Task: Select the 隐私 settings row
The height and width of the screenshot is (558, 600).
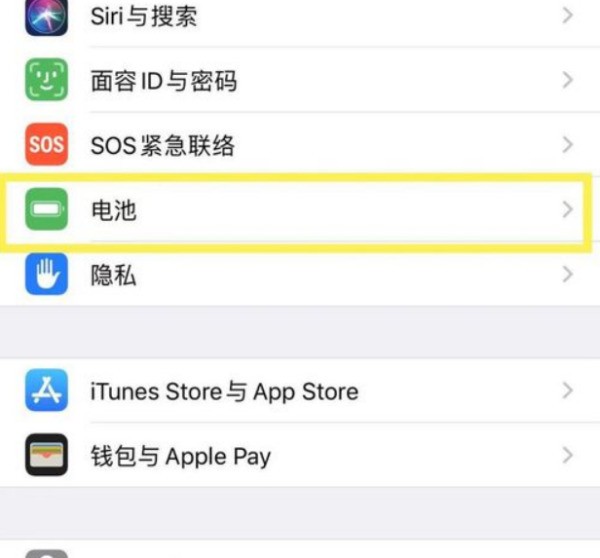Action: [x=300, y=275]
